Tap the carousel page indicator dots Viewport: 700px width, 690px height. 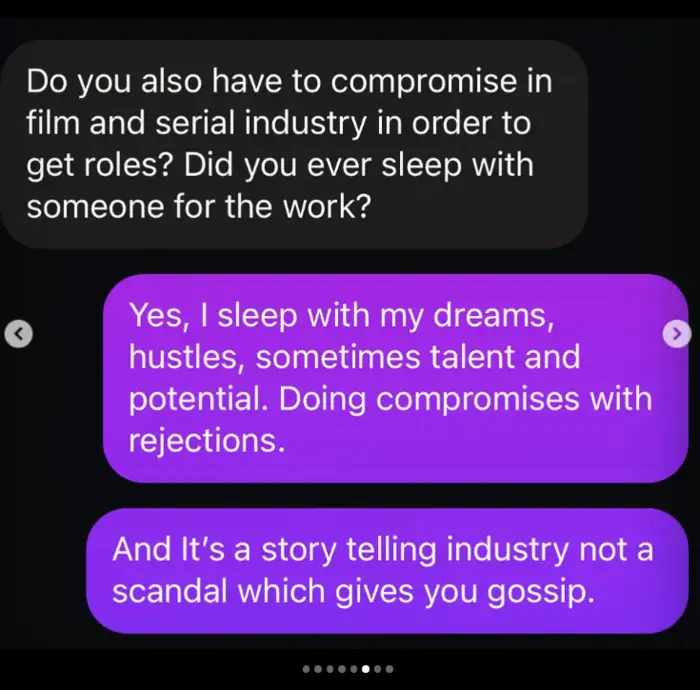point(349,669)
